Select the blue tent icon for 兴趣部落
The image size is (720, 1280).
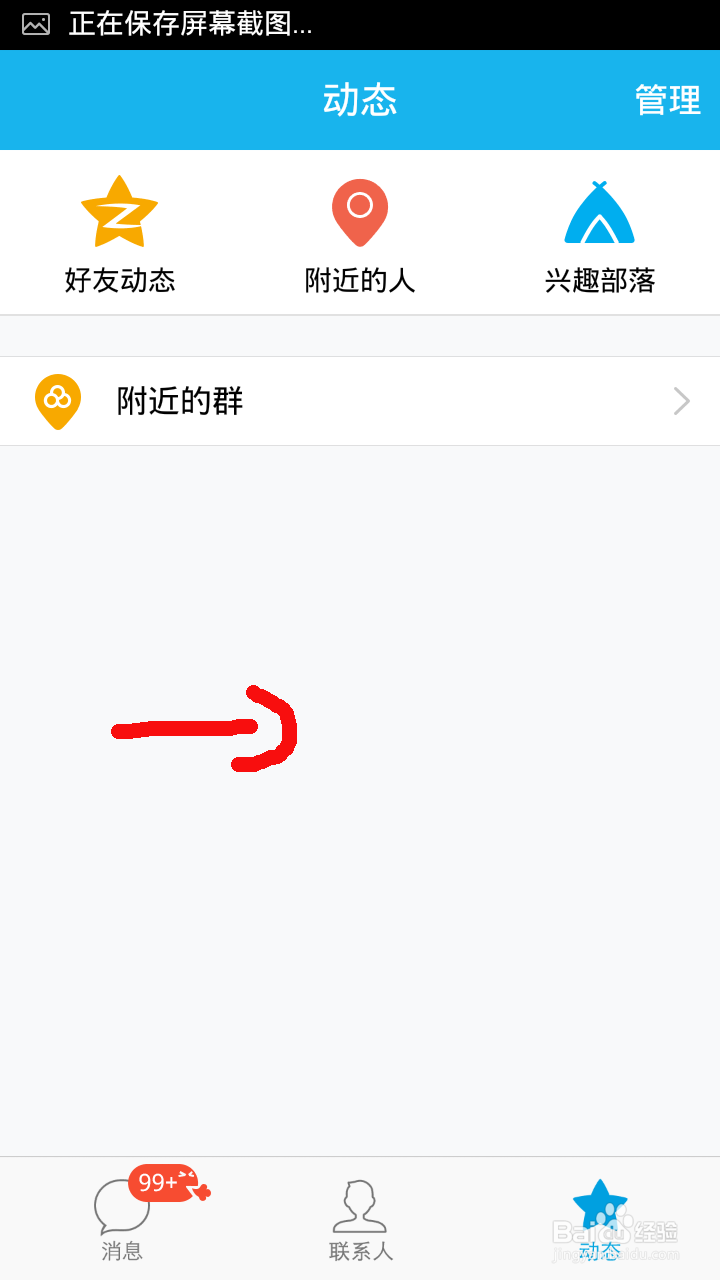(600, 210)
